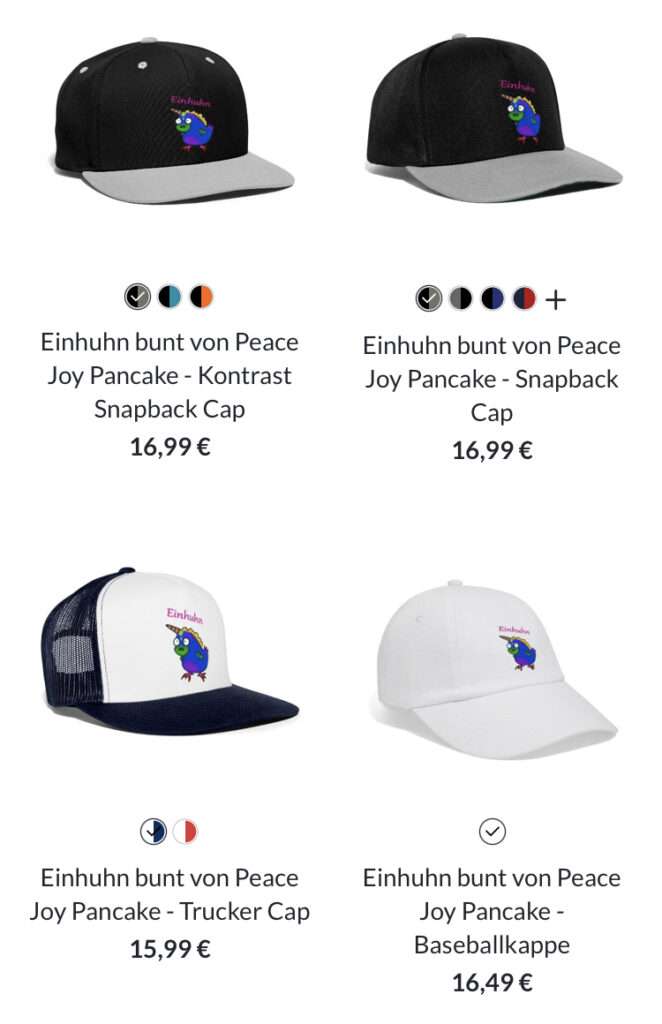Choose navy/red swatch for Snapback Cap
The image size is (662, 1024).
click(524, 299)
